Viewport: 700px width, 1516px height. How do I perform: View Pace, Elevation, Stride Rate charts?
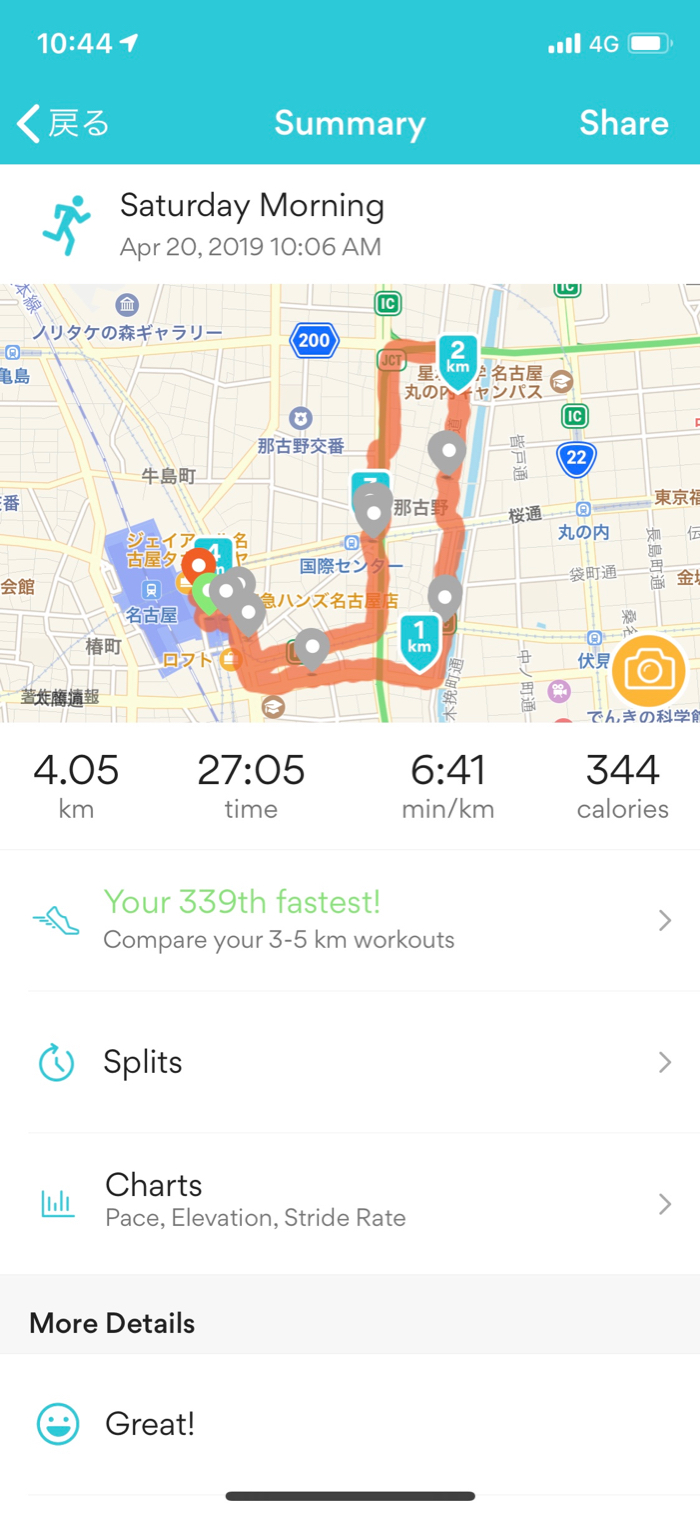350,1203
